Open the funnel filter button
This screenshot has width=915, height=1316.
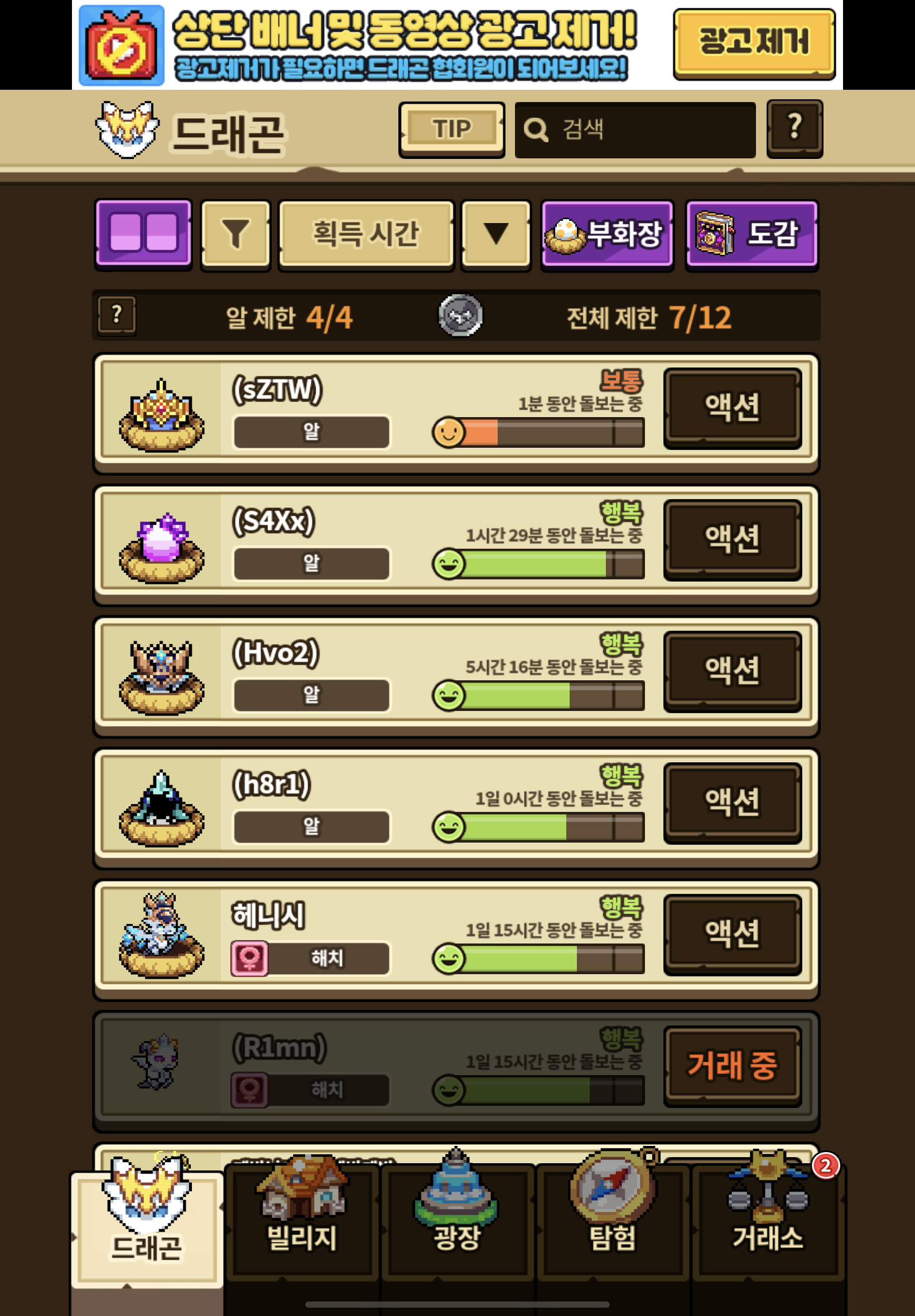[235, 234]
